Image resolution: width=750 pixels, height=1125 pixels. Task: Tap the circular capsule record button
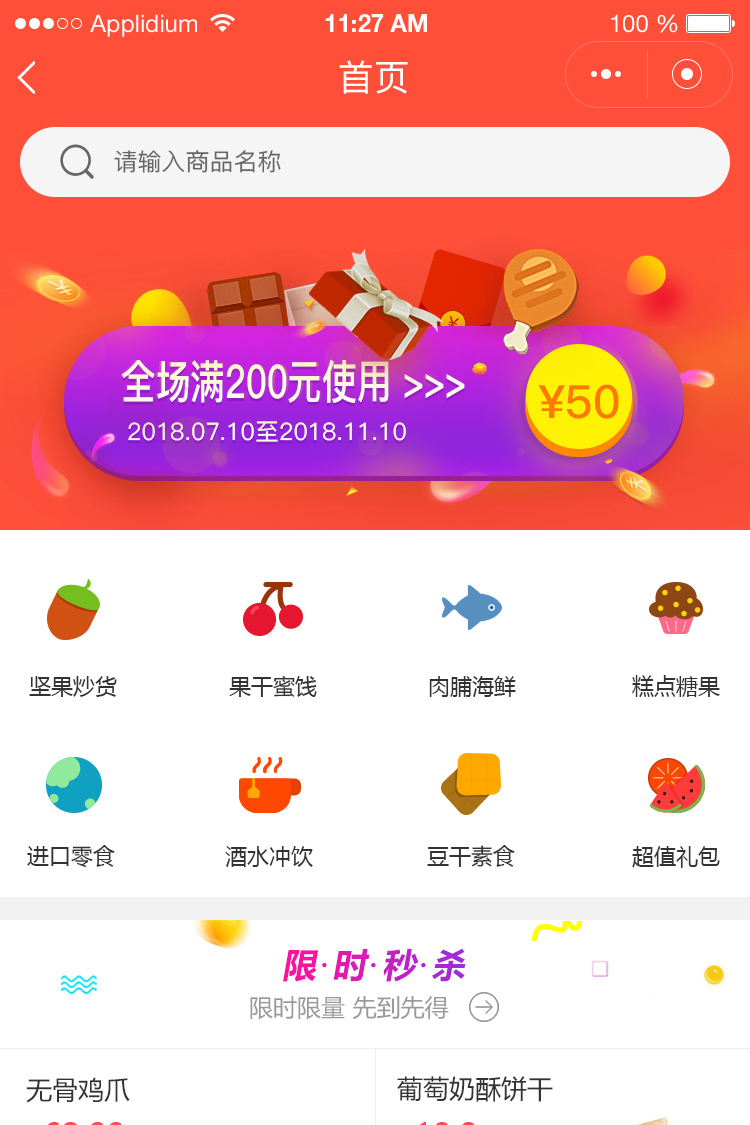686,74
